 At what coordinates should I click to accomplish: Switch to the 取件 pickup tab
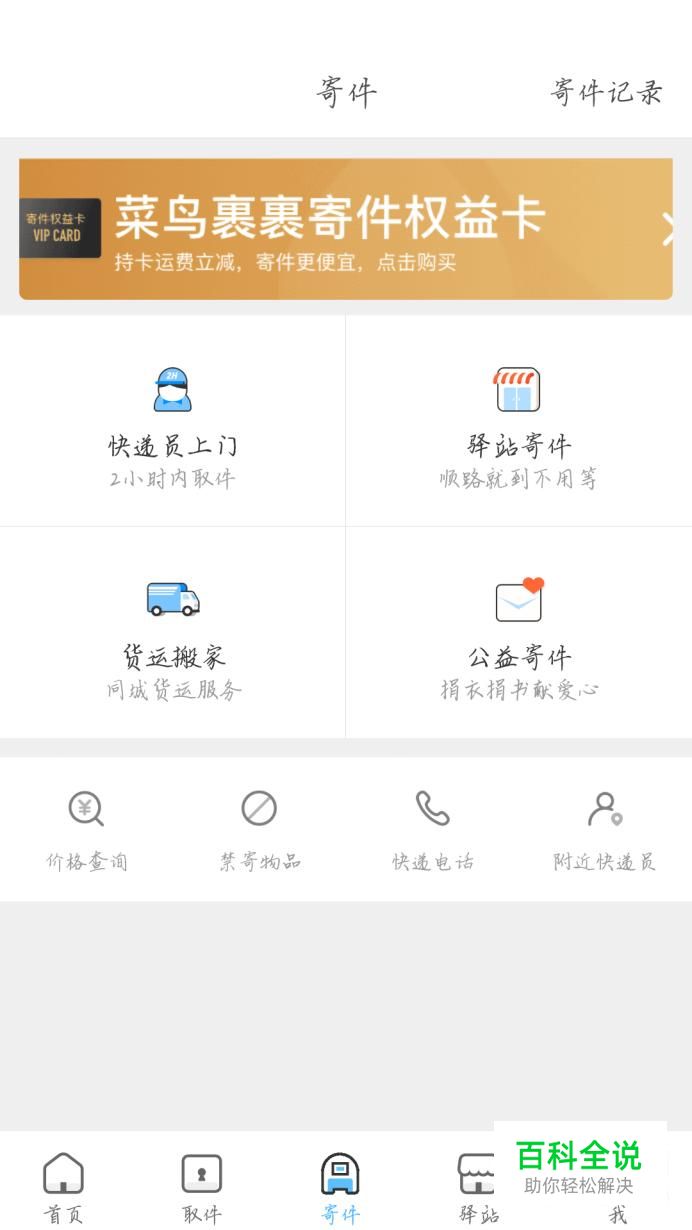(202, 1187)
